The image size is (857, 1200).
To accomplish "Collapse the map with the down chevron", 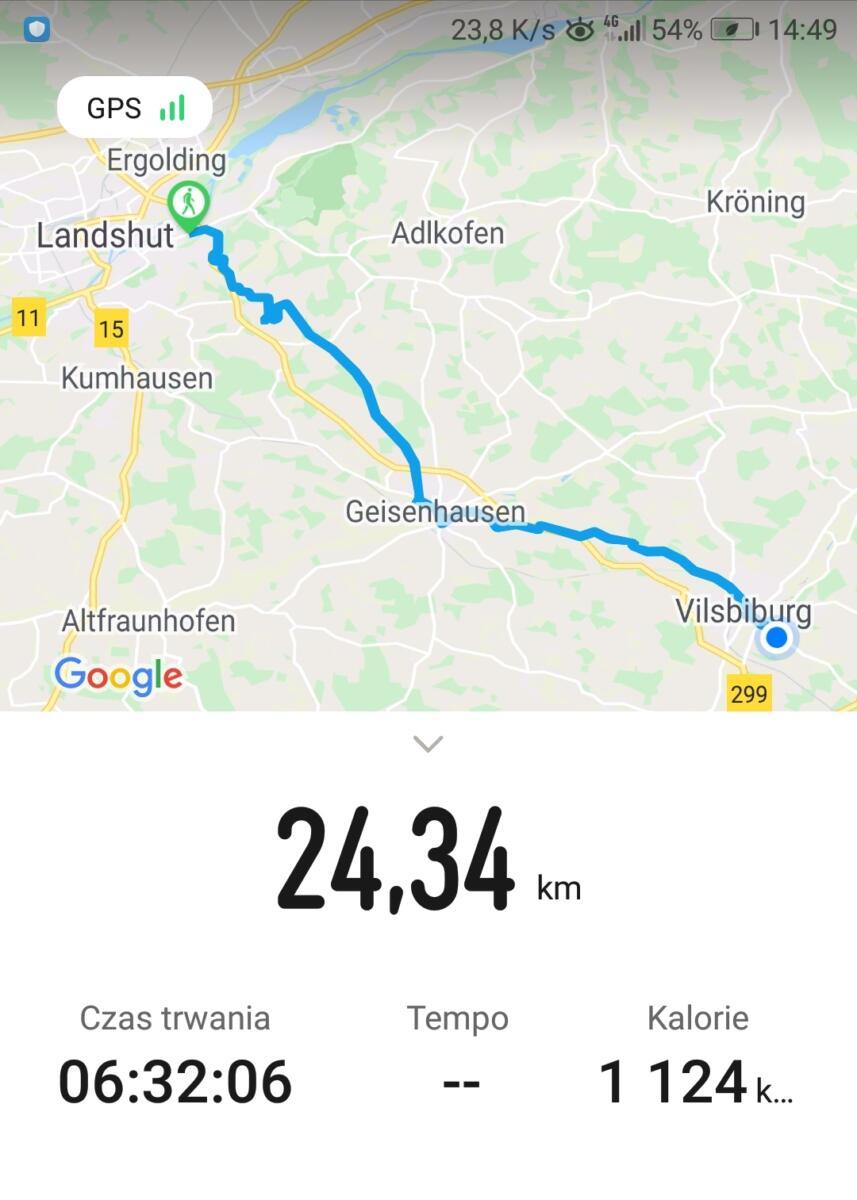I will click(428, 744).
